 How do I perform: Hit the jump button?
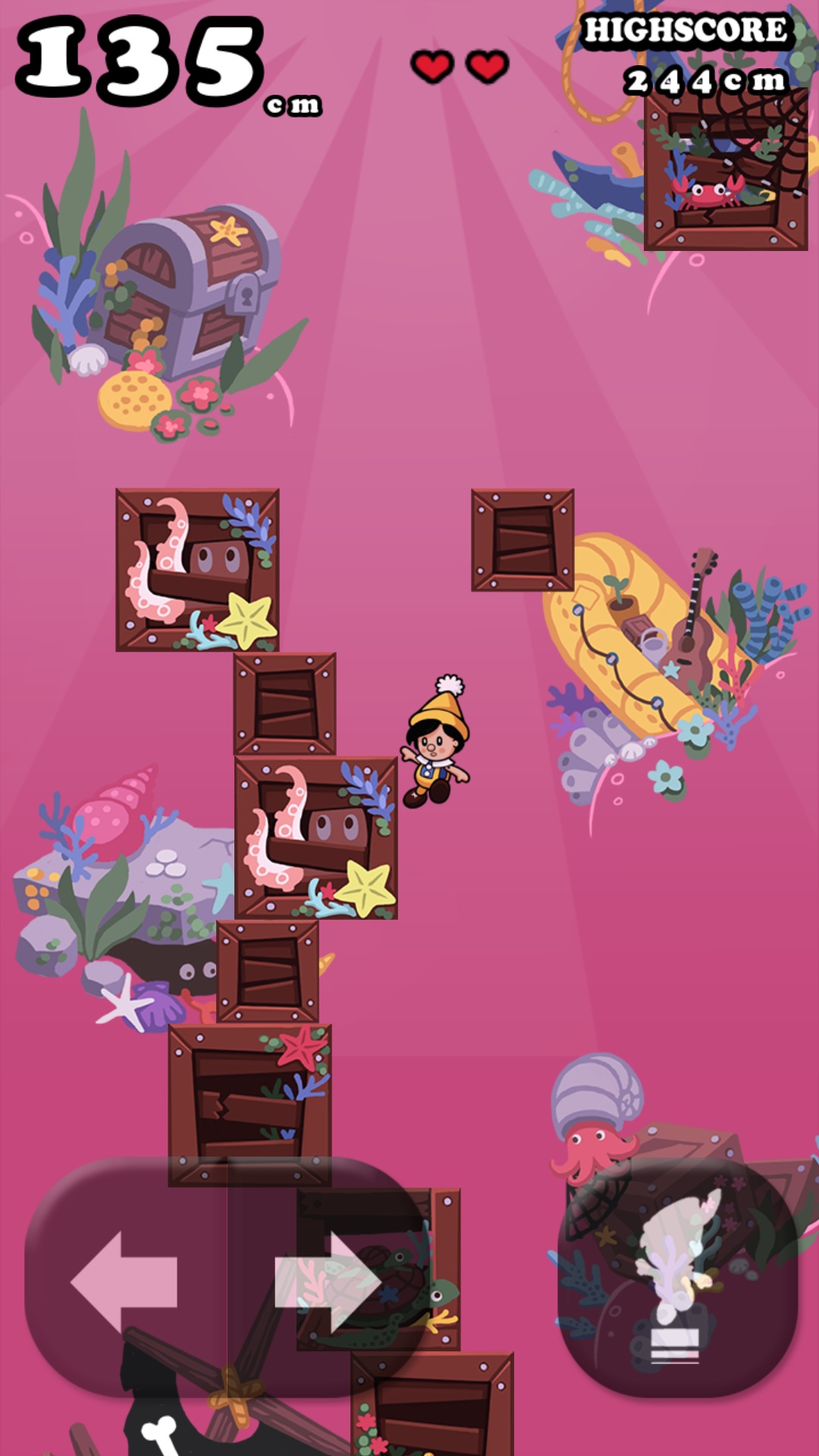tap(677, 1279)
